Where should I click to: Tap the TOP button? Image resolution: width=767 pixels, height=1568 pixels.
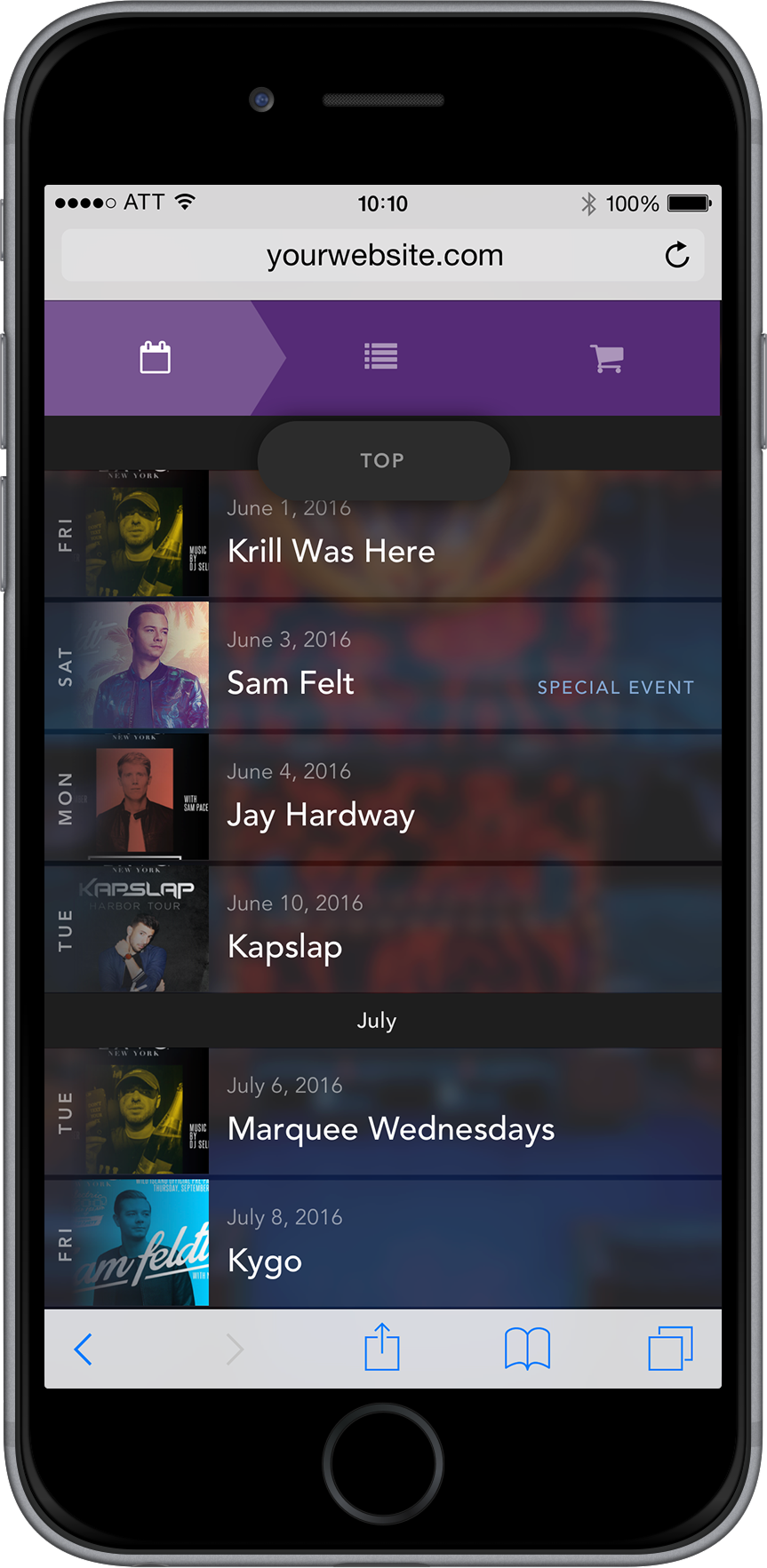coord(383,460)
